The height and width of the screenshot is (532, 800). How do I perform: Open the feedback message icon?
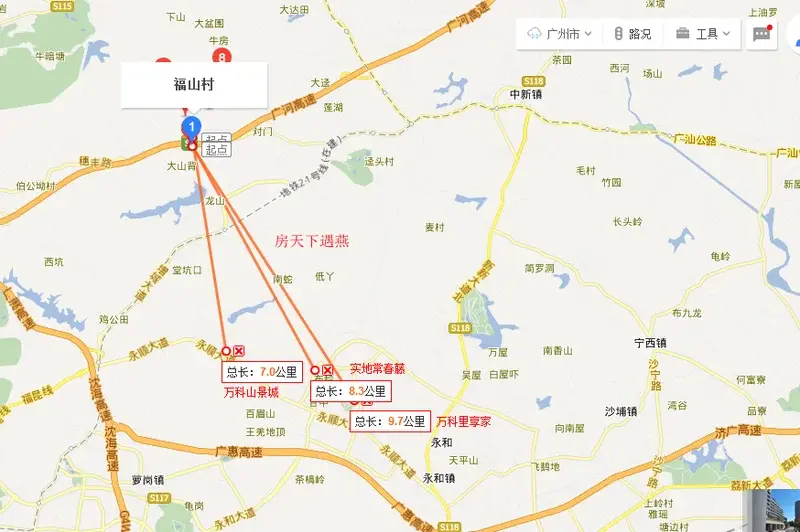(x=762, y=33)
